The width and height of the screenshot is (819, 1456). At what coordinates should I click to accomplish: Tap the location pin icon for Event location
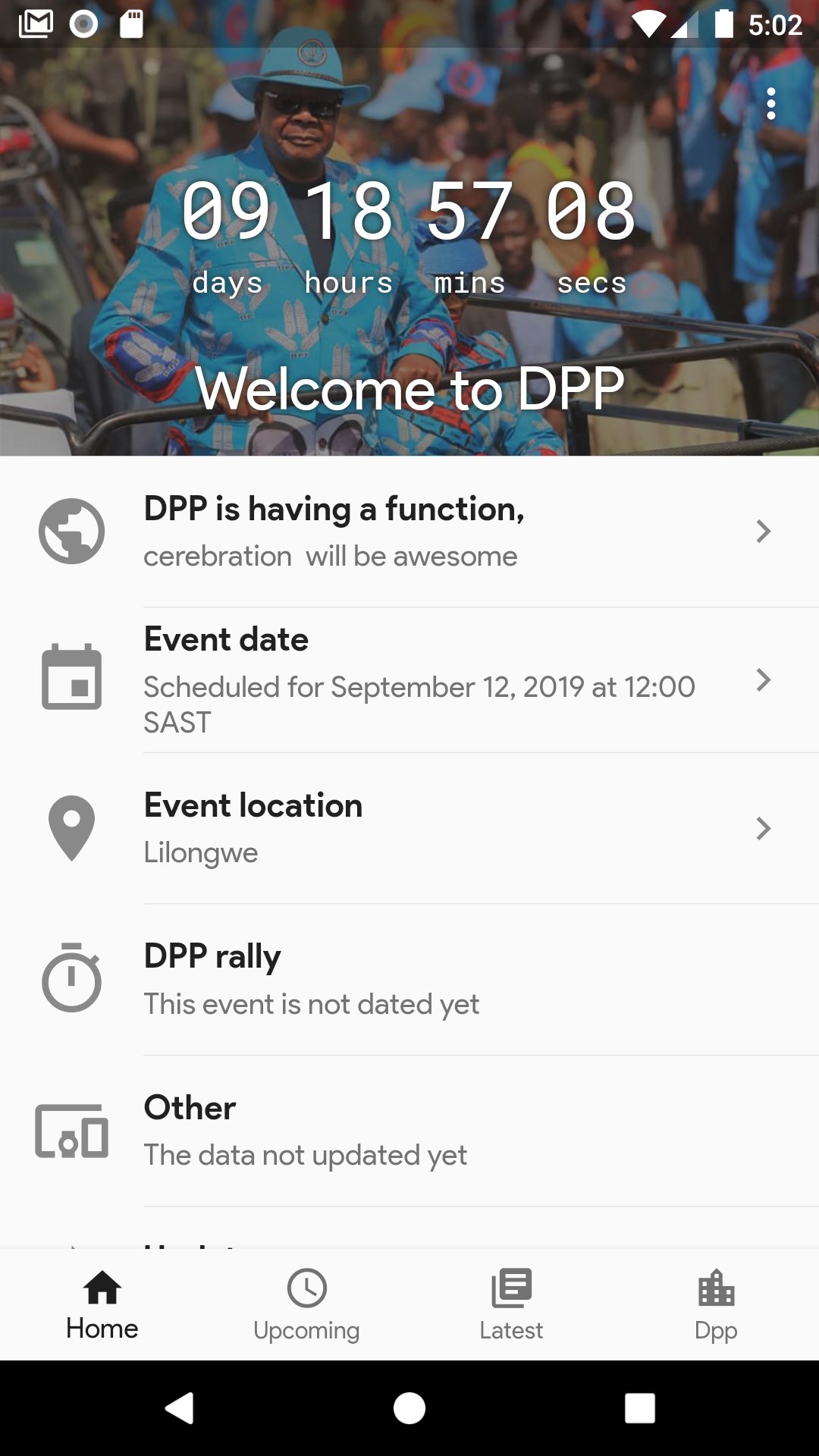[71, 827]
